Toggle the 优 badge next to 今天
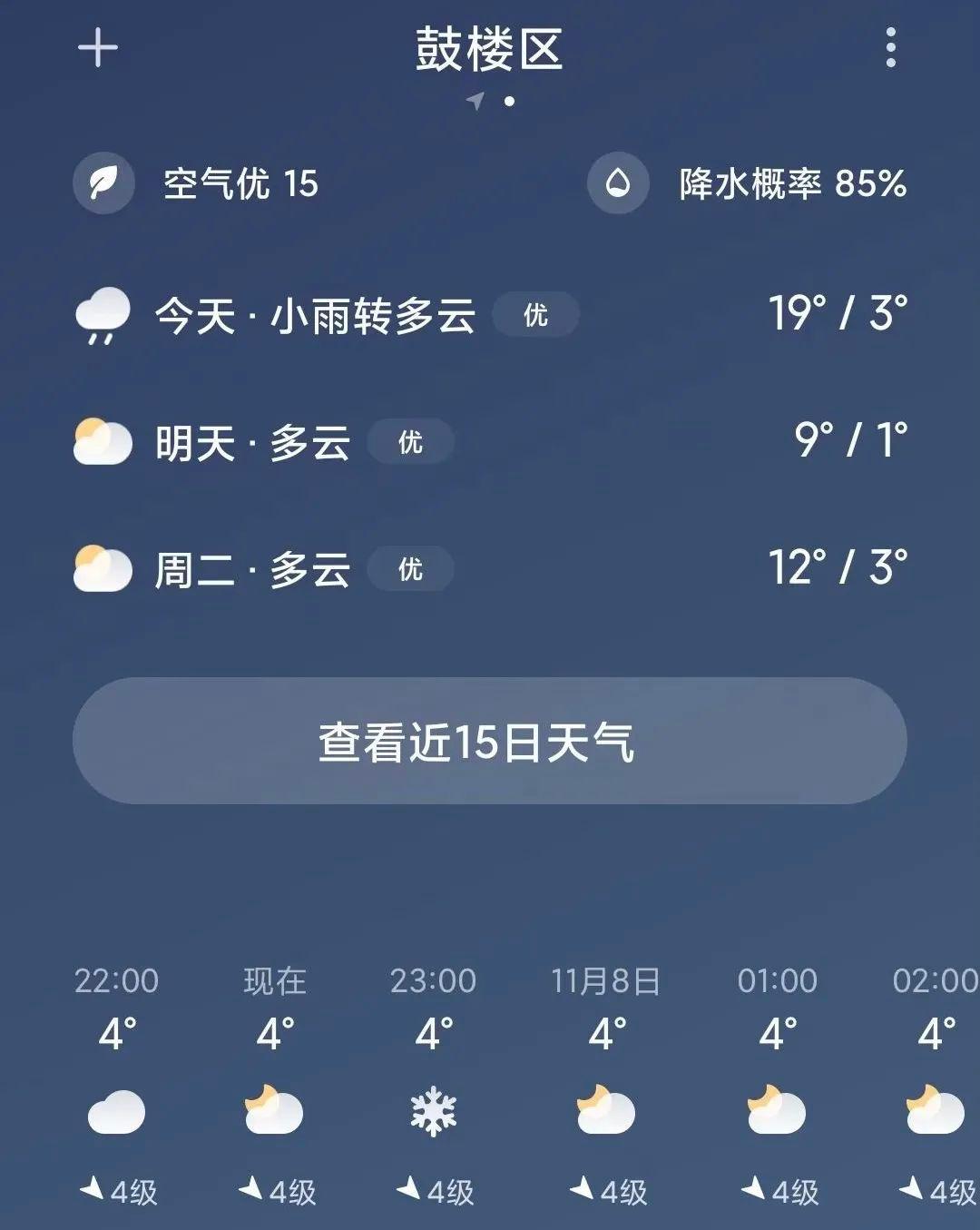Screen dimensions: 980x1230 click(x=537, y=315)
